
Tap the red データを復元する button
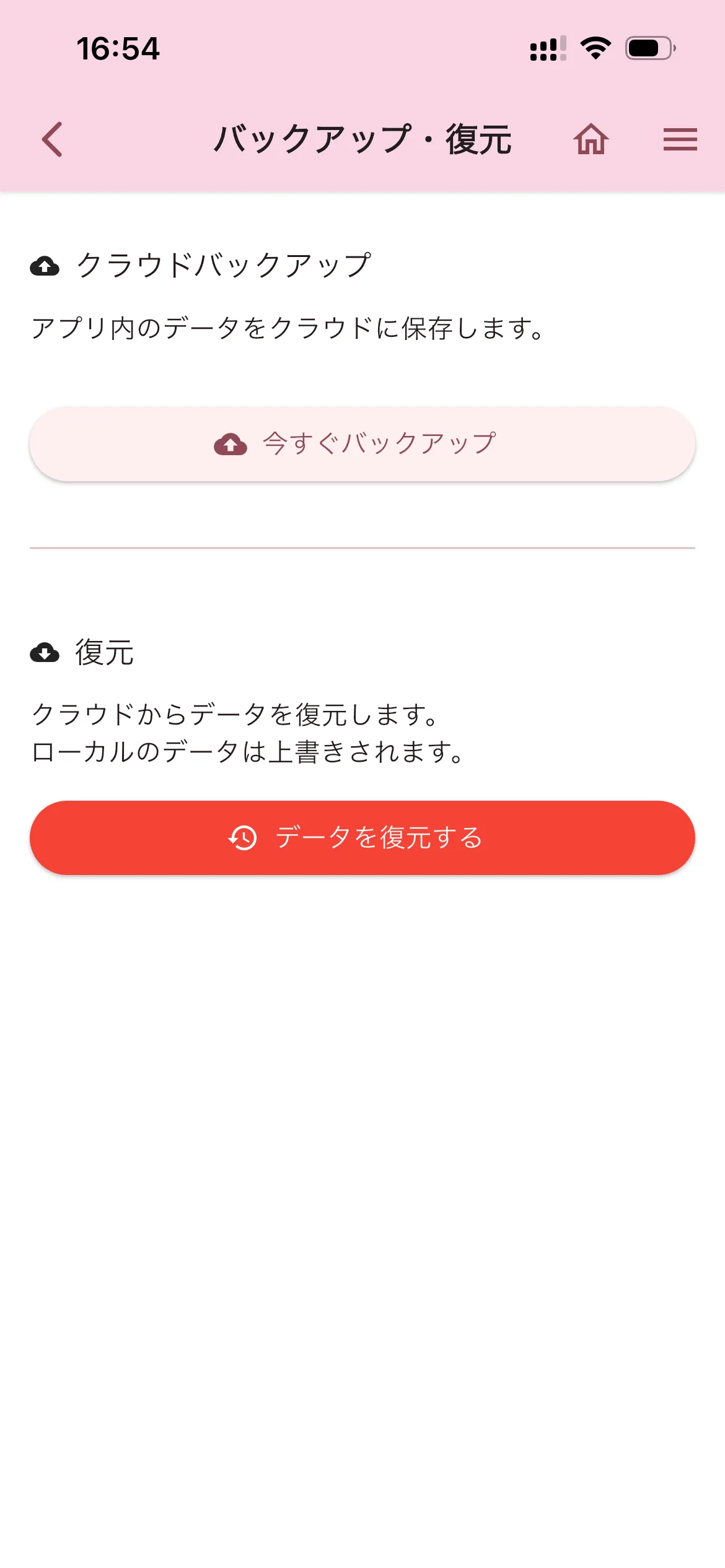(x=362, y=837)
